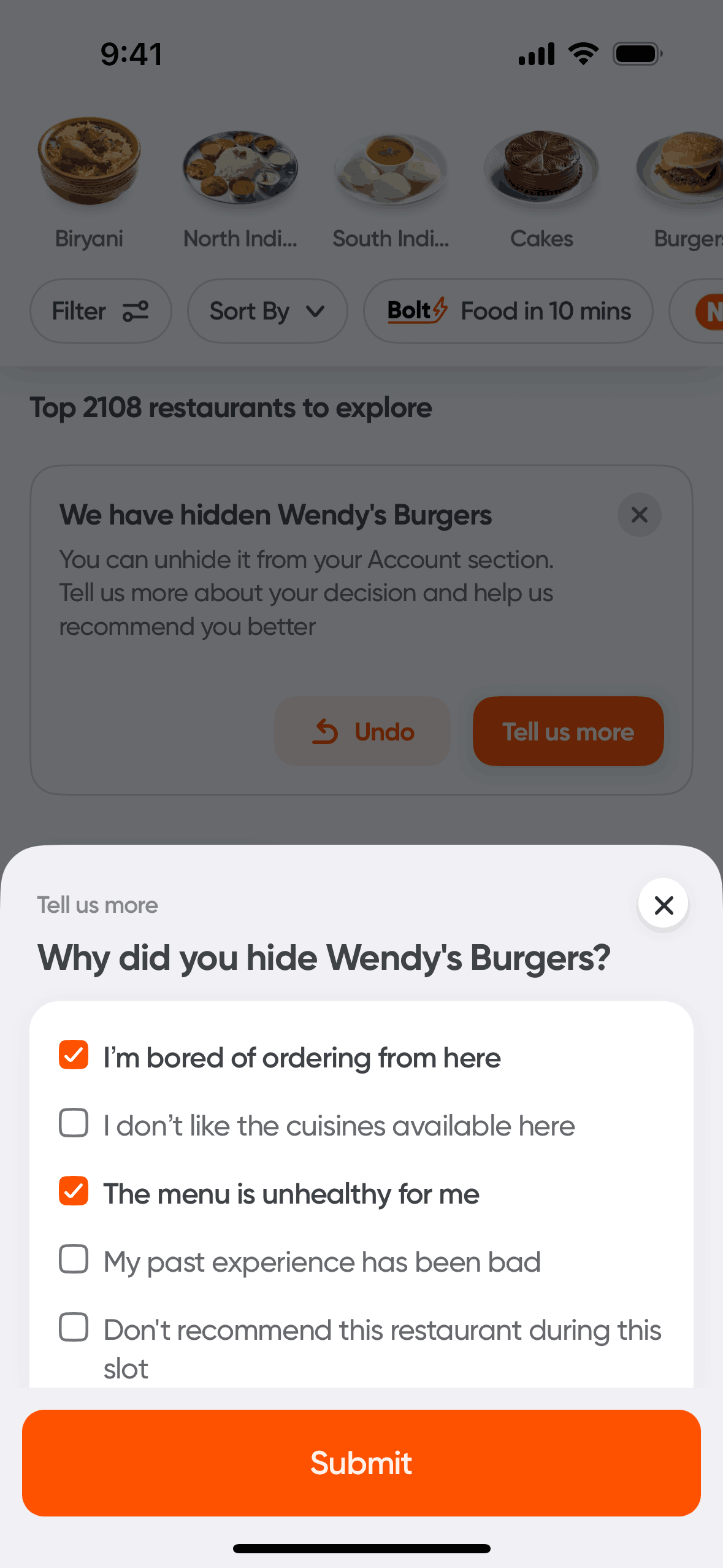Check I don't like the cuisines available

tap(74, 1123)
